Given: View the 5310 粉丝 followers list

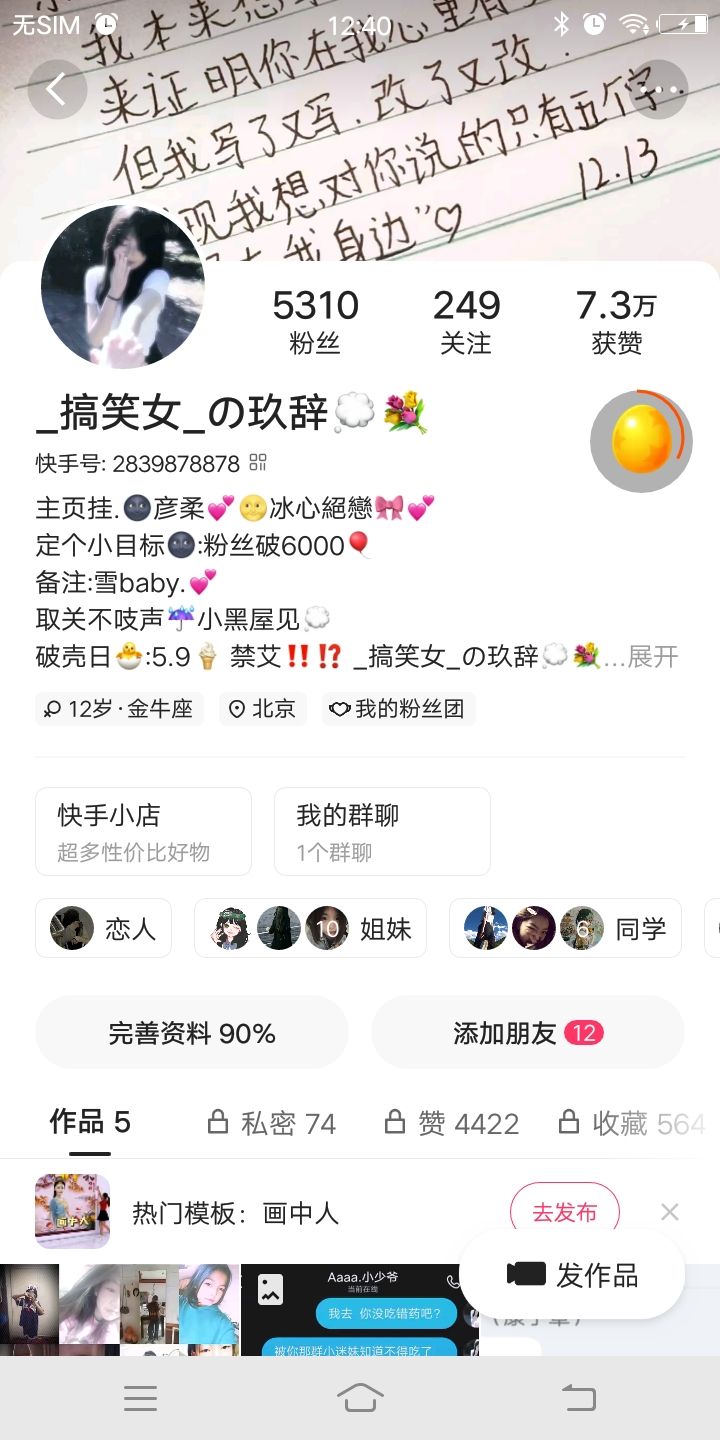Looking at the screenshot, I should tap(315, 321).
